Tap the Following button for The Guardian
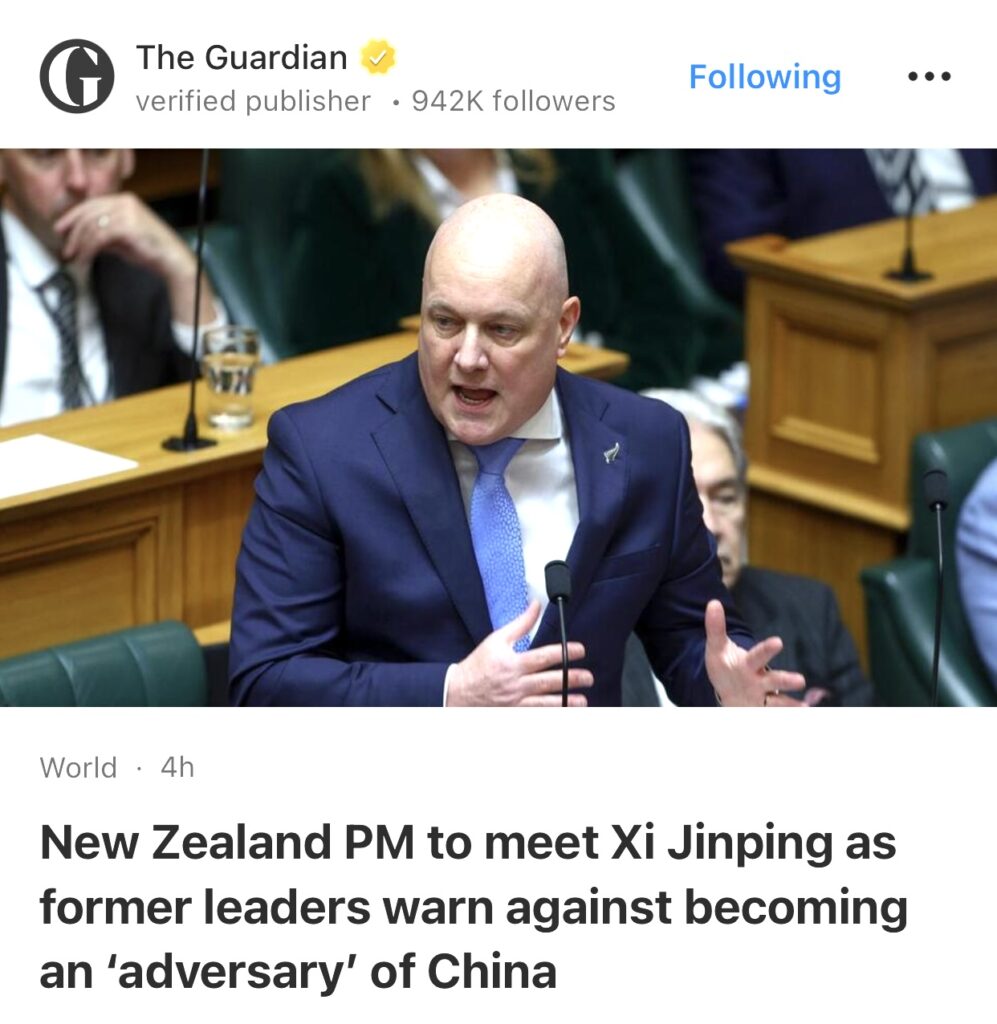997x1024 pixels. coord(764,77)
